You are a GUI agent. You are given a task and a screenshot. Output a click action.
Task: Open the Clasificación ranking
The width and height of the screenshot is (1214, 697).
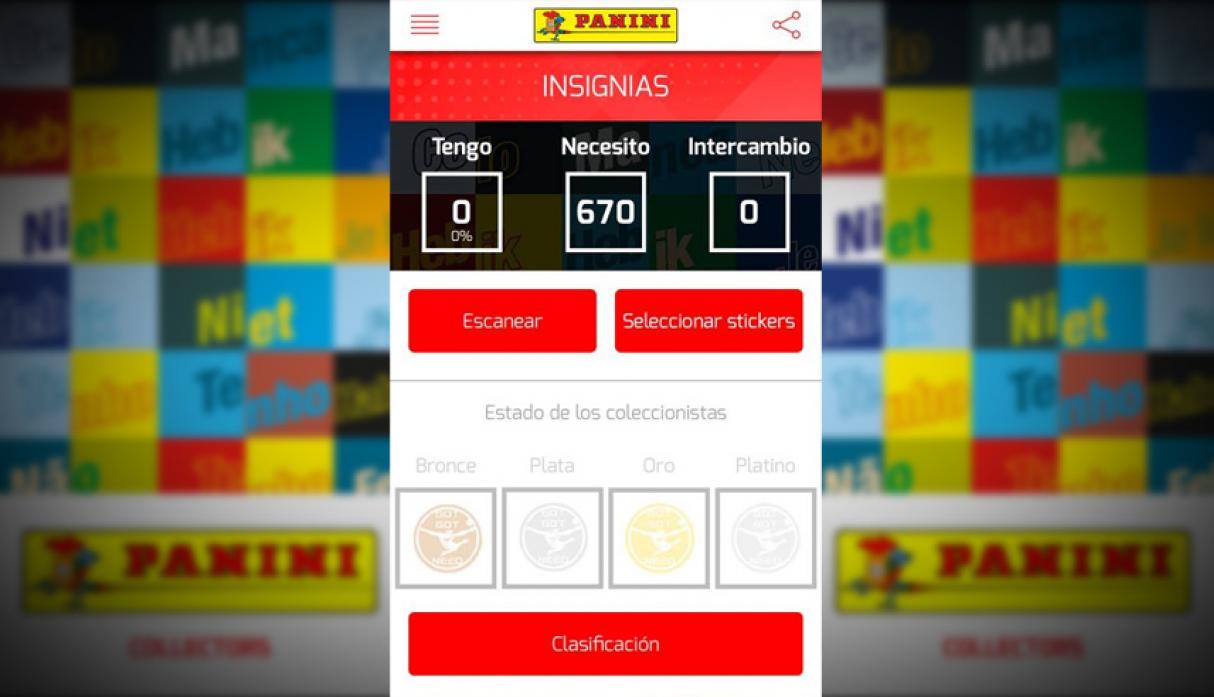tap(605, 644)
